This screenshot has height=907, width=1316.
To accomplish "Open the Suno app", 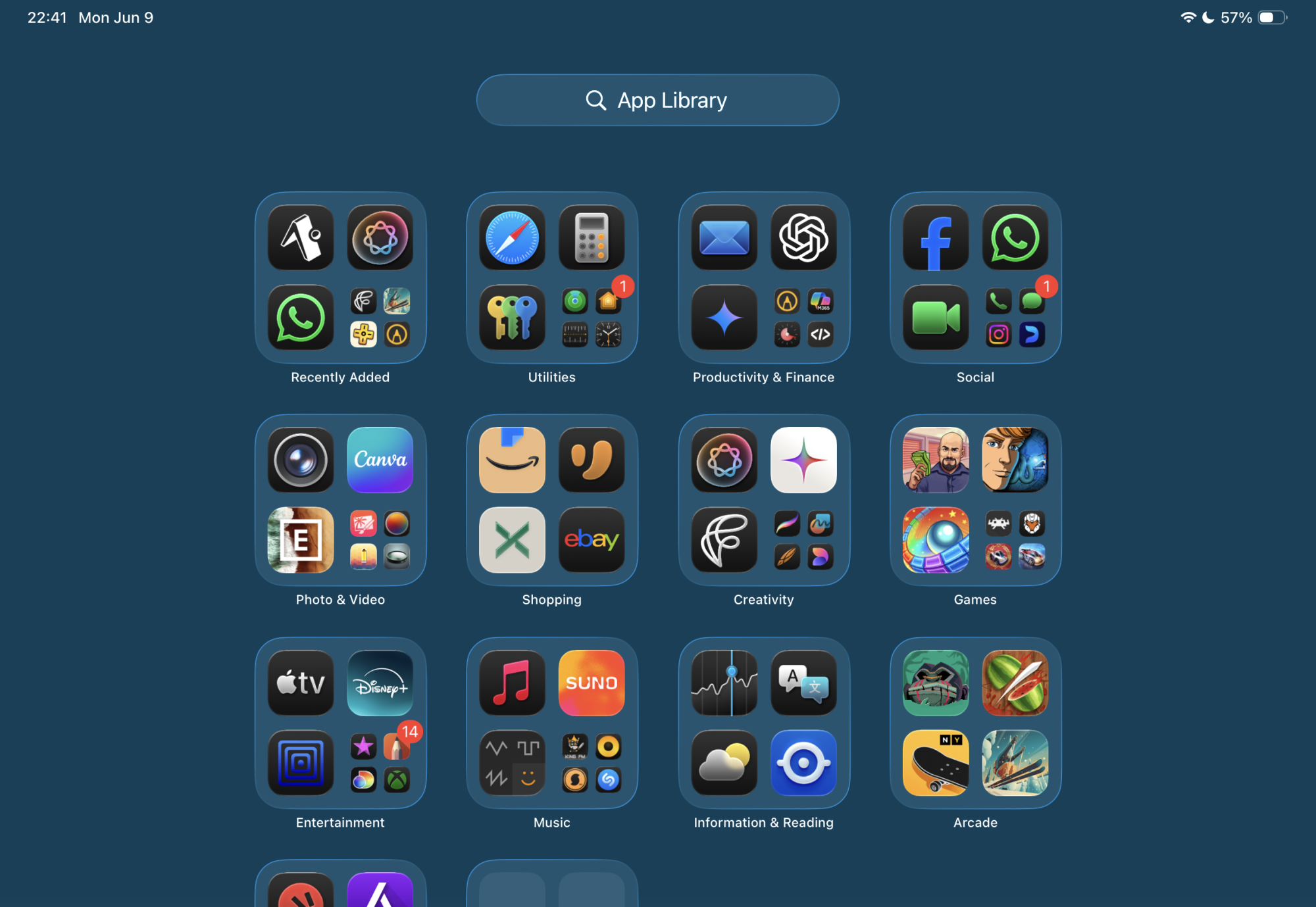I will pos(591,683).
